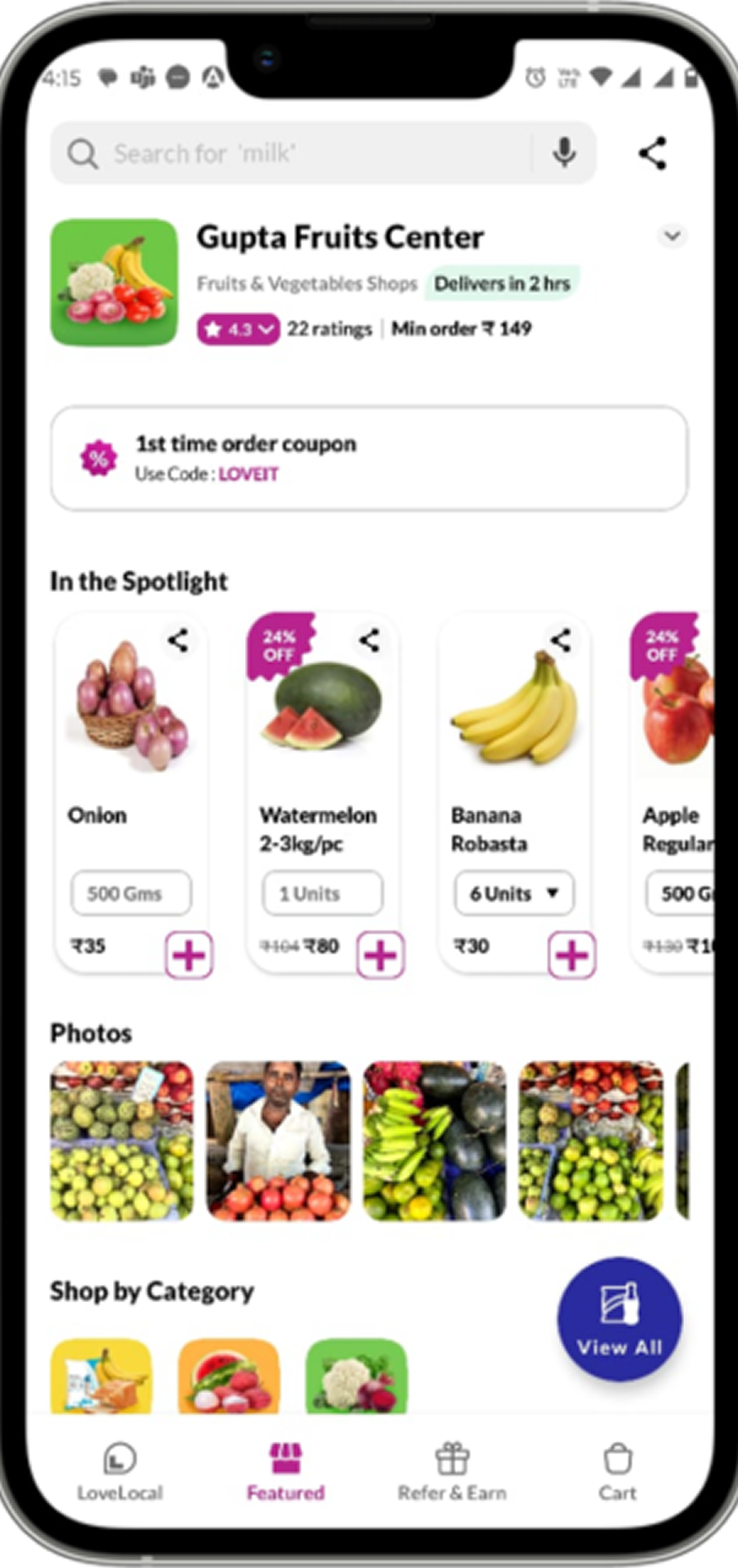Share Gupta Fruits Center shop
The height and width of the screenshot is (1568, 738).
click(653, 153)
